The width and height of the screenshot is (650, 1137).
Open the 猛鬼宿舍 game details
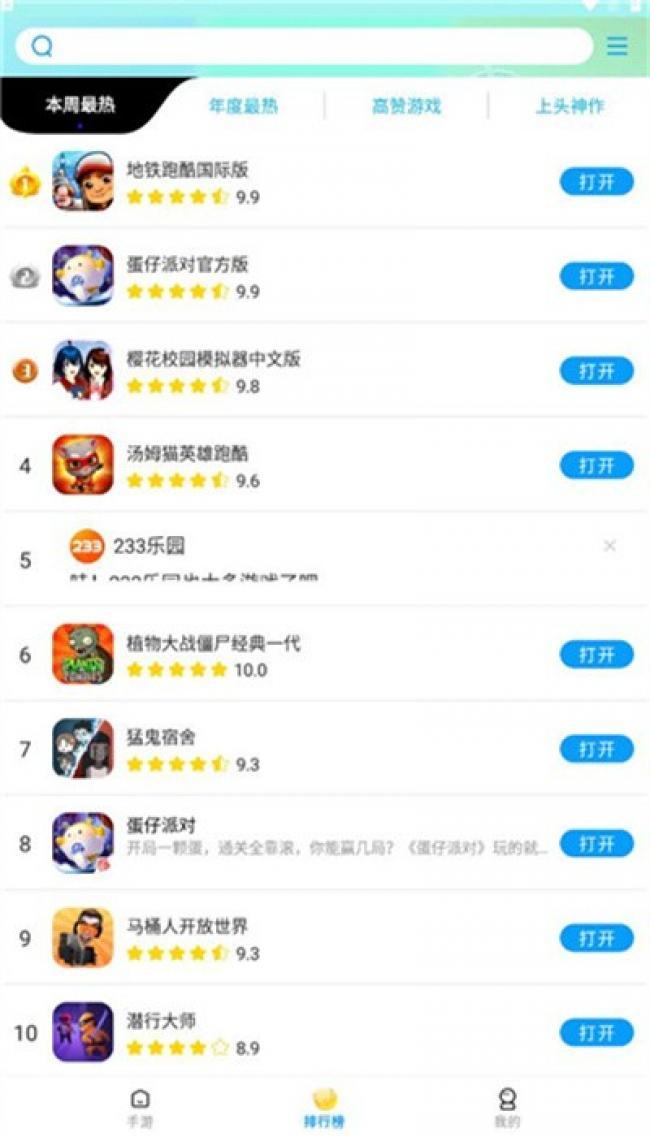click(x=162, y=738)
